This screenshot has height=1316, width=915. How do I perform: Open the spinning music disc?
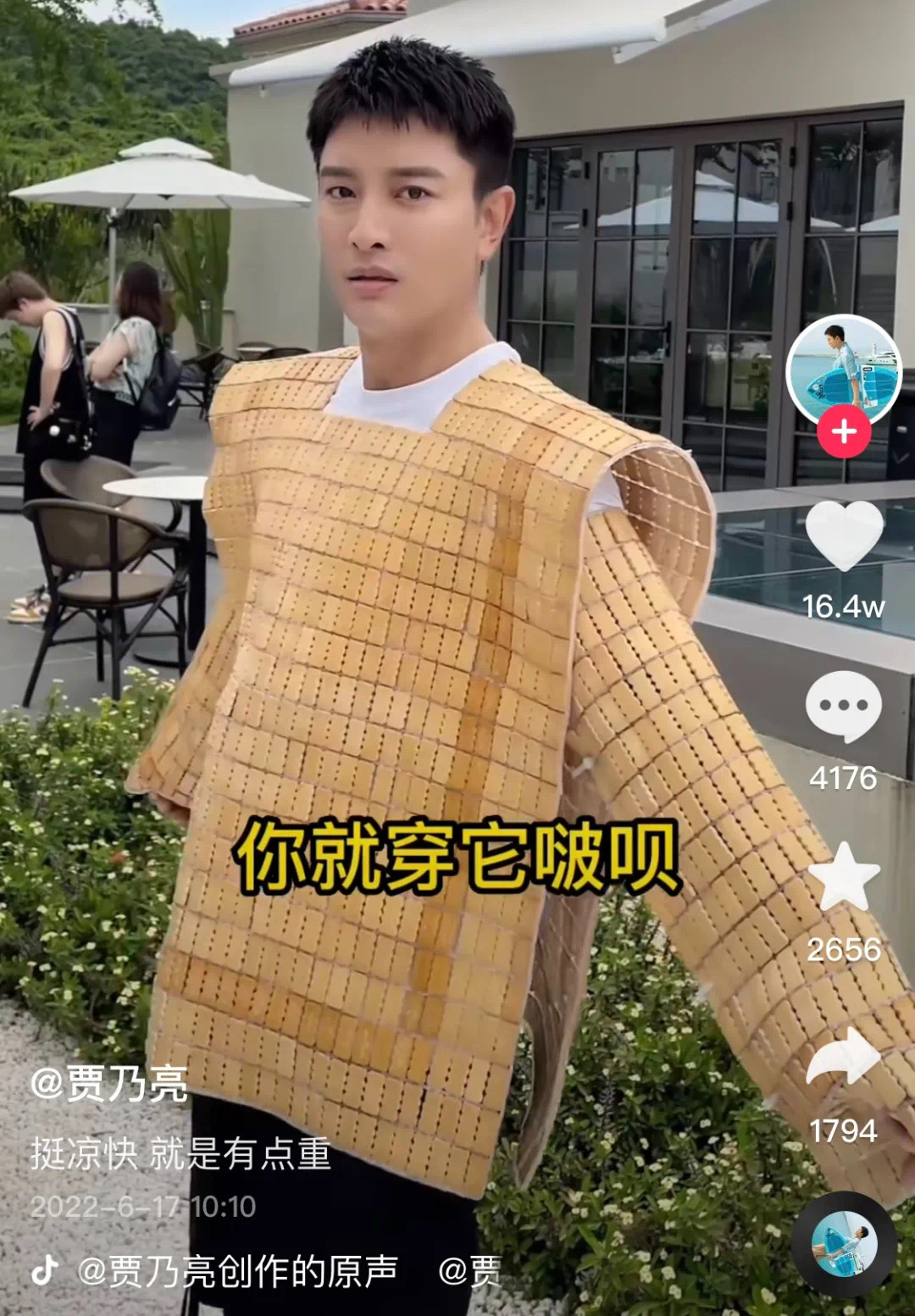coord(844,1244)
